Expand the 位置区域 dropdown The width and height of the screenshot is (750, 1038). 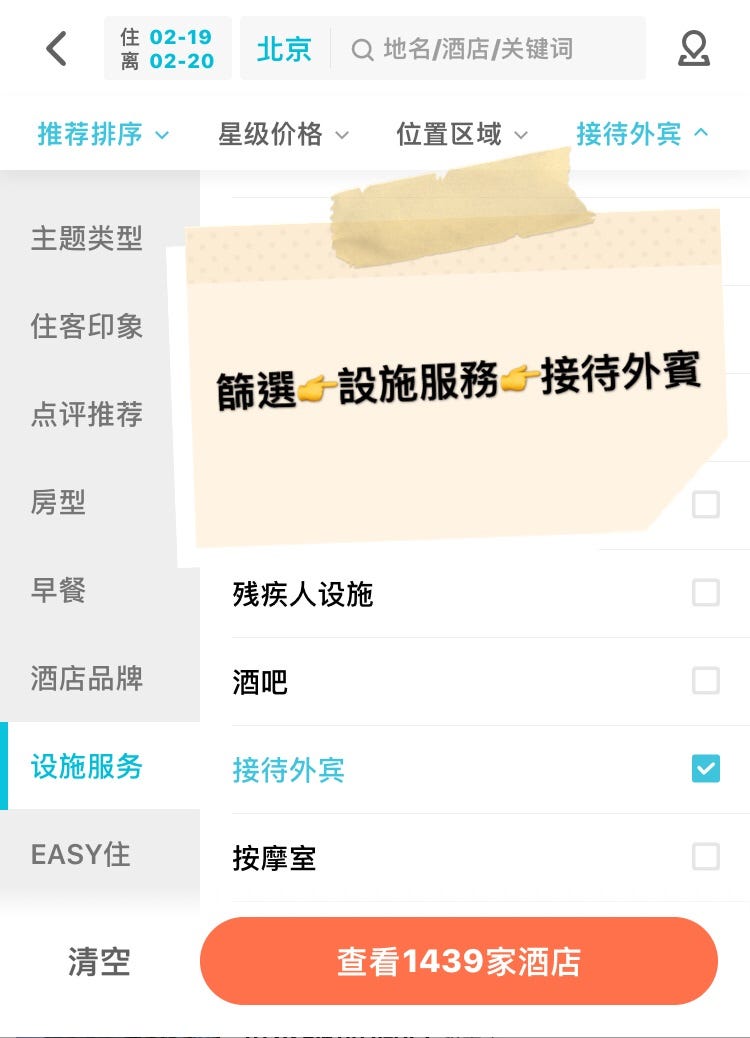461,134
